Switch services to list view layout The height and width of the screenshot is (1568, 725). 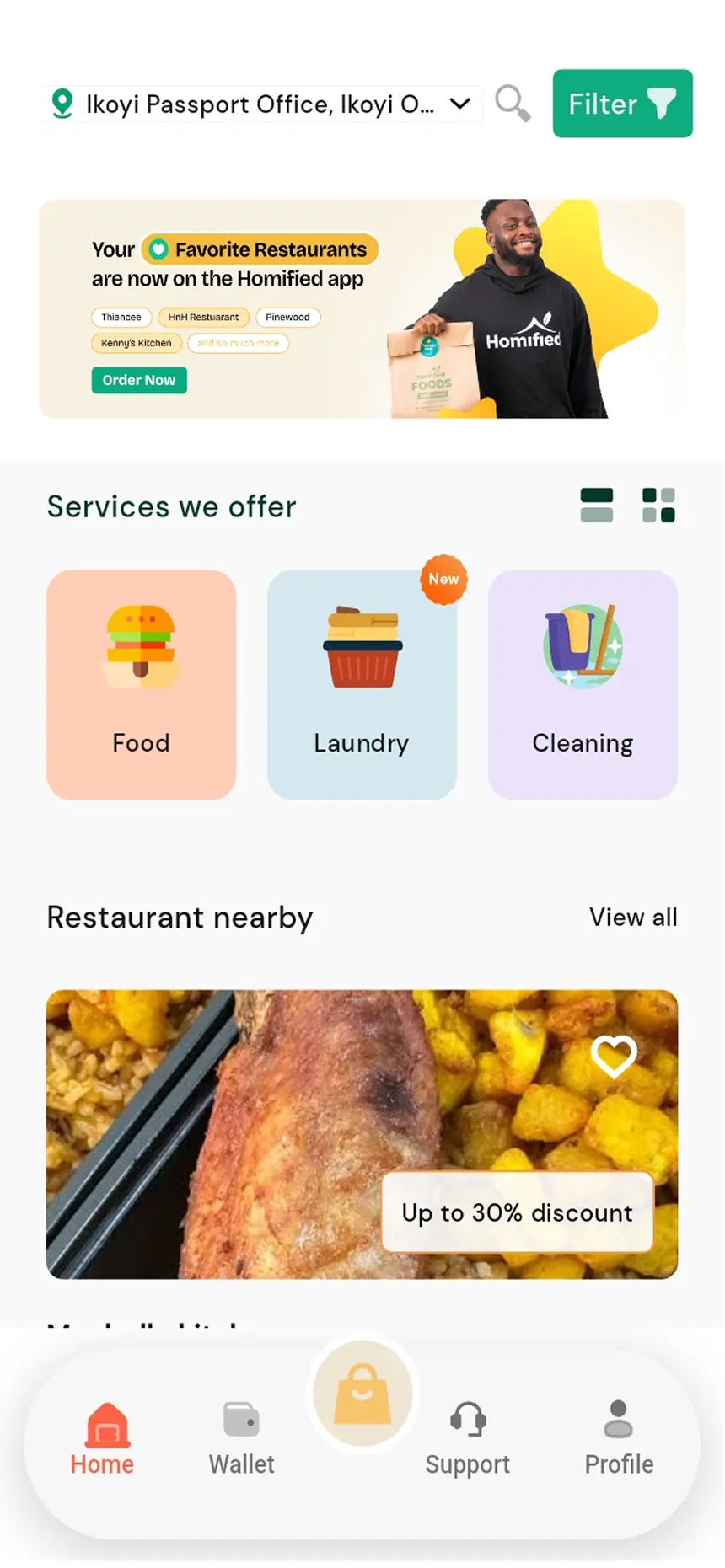597,506
